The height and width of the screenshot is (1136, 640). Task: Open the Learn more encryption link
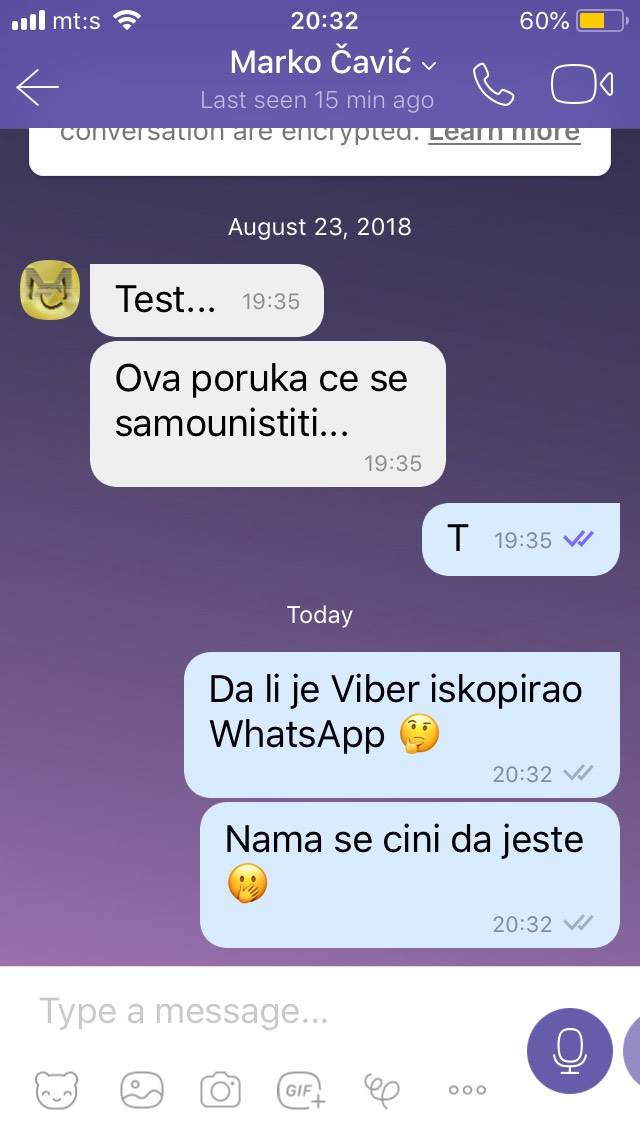click(504, 133)
